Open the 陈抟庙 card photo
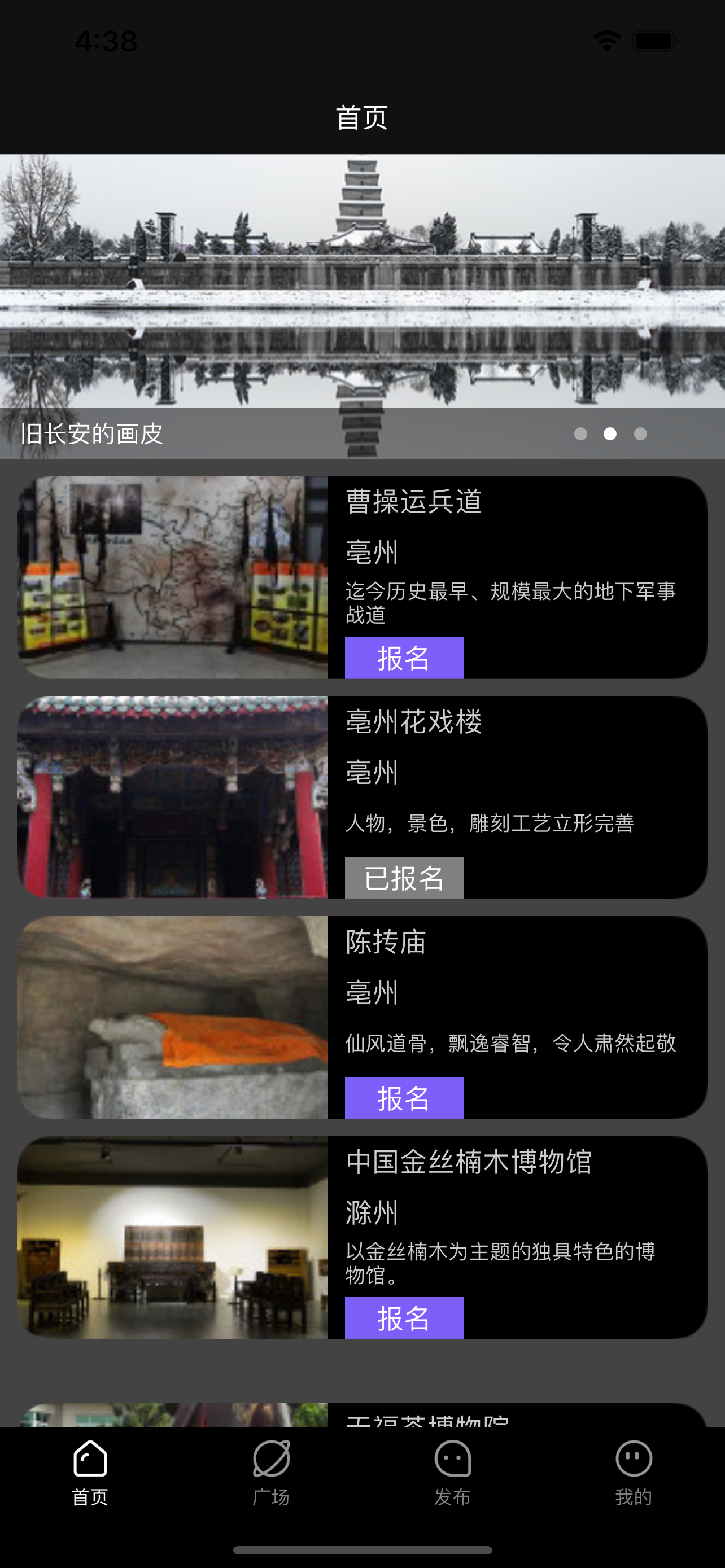 (x=173, y=1017)
